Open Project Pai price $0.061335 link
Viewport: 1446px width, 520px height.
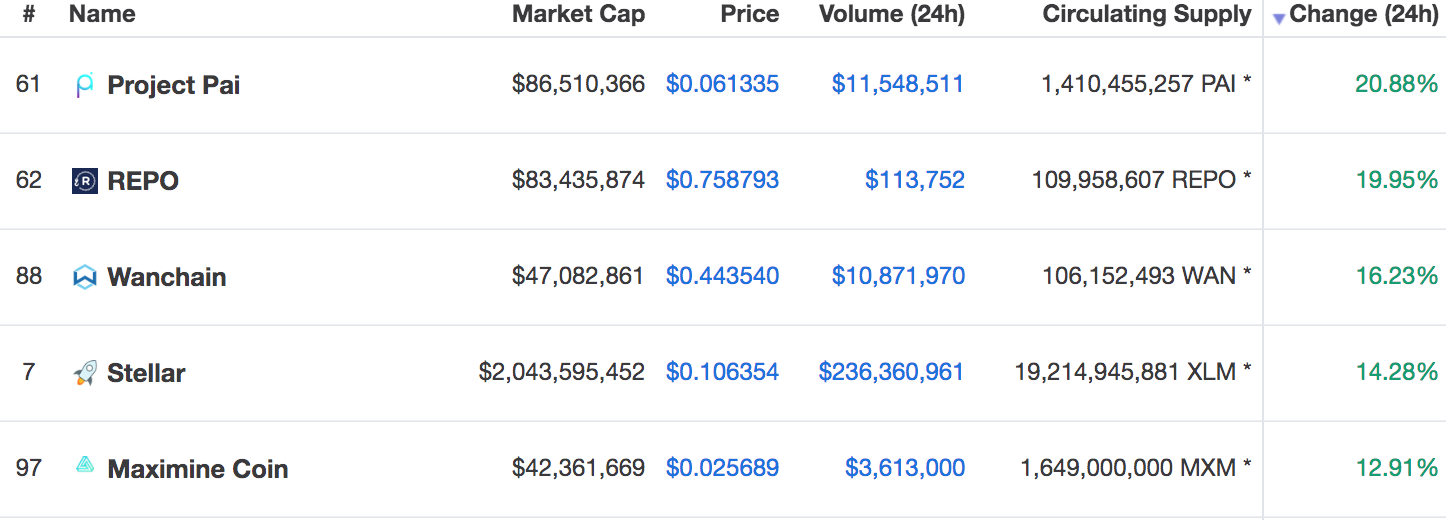tap(722, 85)
